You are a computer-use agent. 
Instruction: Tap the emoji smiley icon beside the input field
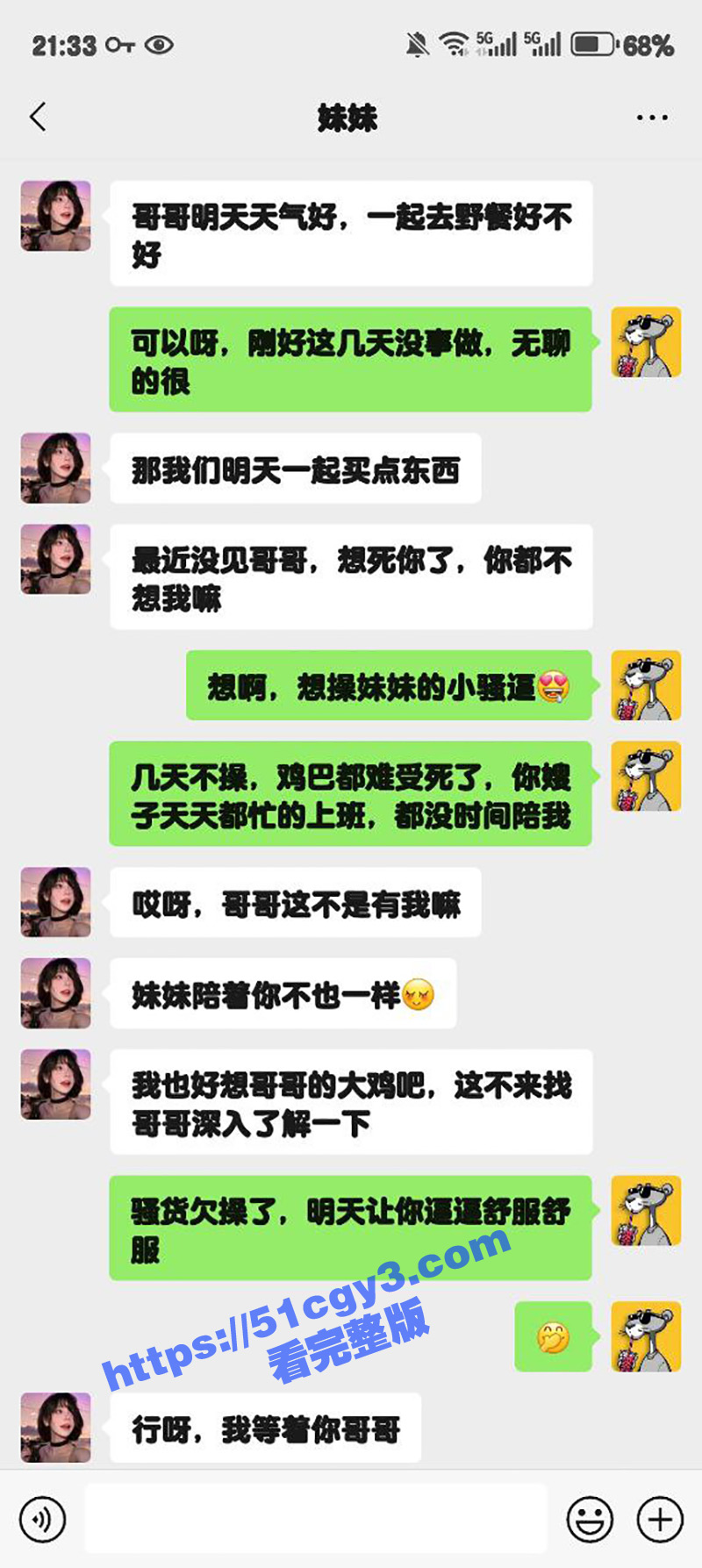[590, 1518]
